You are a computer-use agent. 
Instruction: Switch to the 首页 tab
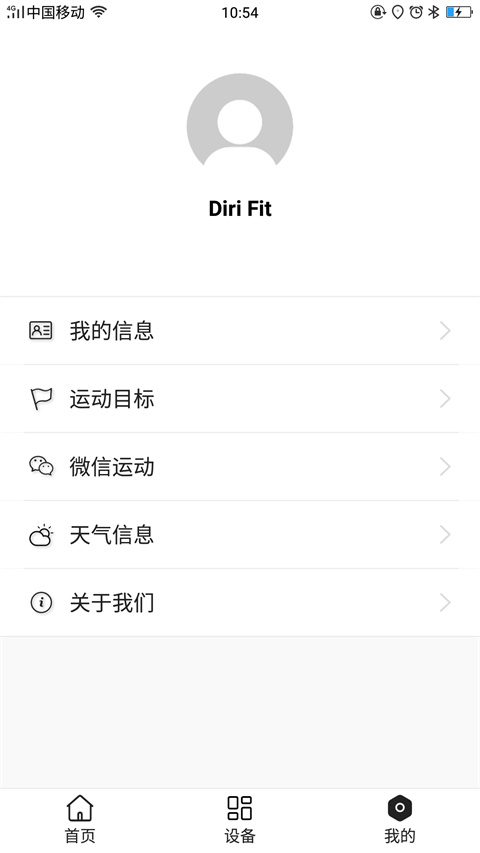pyautogui.click(x=80, y=820)
